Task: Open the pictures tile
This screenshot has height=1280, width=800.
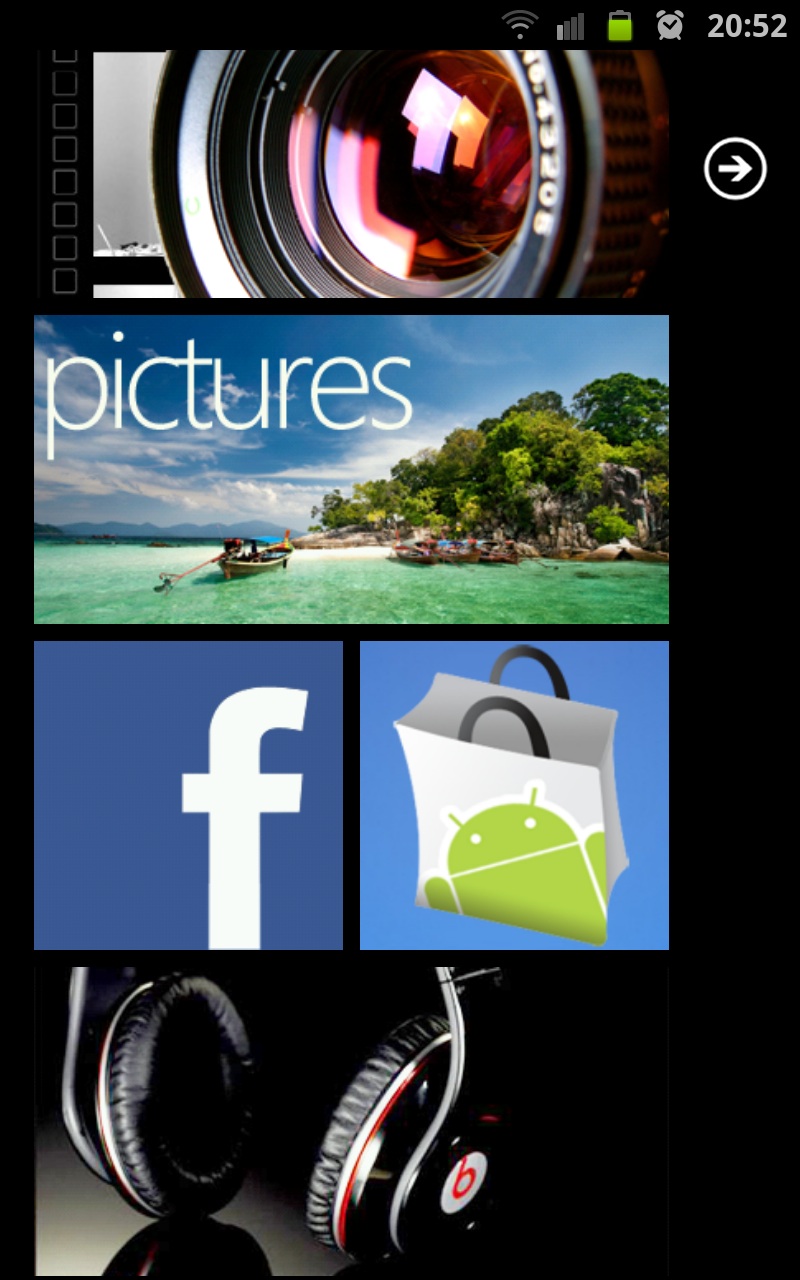Action: [x=351, y=469]
